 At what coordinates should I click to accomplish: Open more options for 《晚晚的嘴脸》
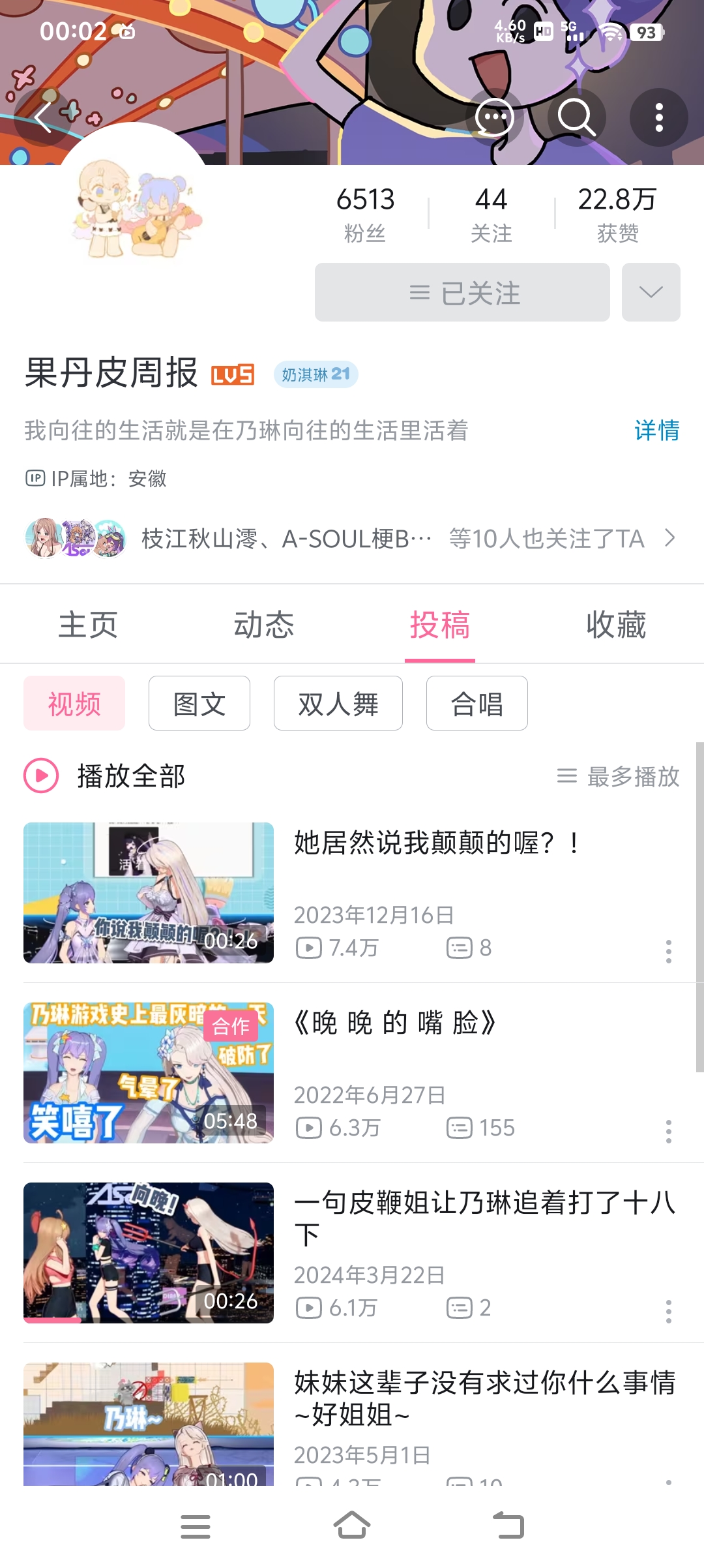(668, 1132)
